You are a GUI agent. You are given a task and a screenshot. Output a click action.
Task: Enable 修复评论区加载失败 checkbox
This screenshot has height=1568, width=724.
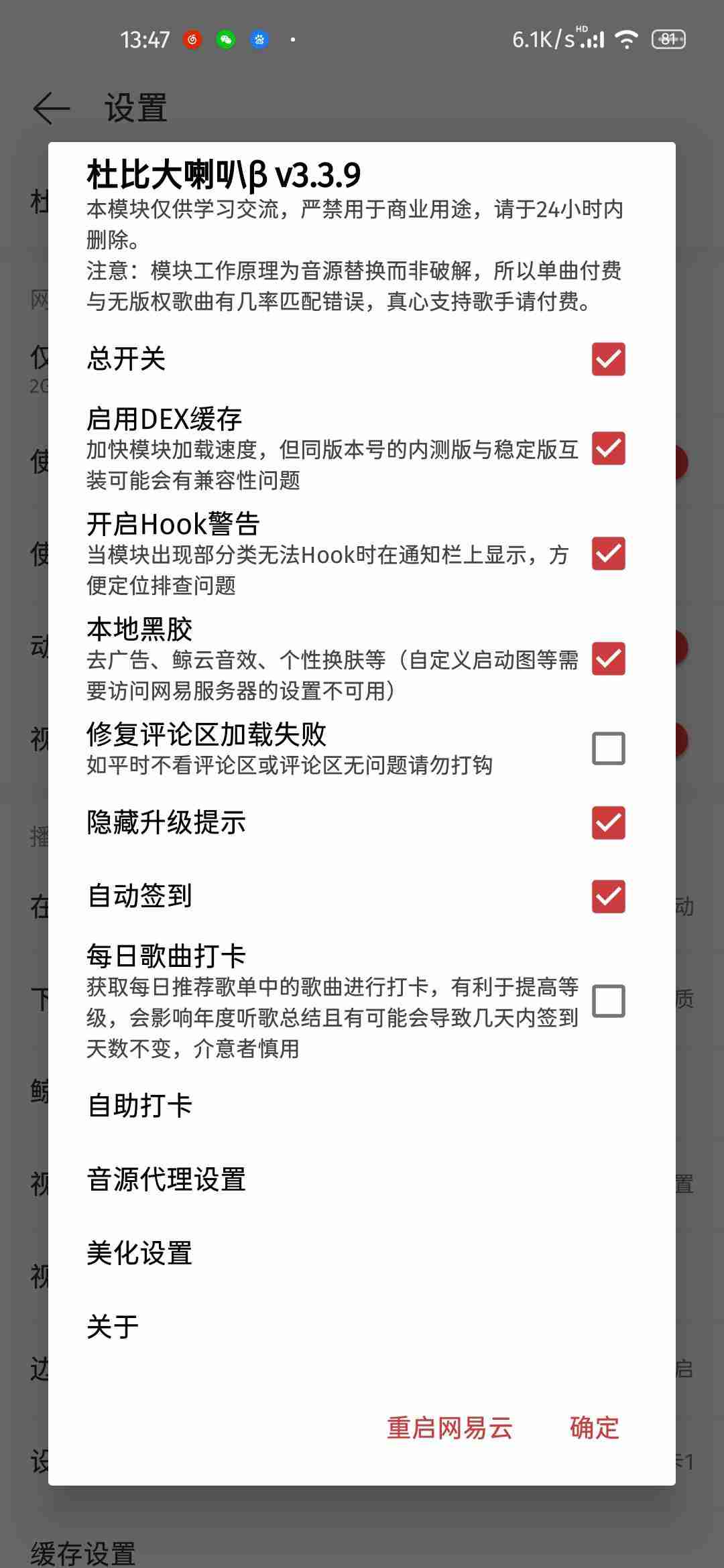(608, 748)
